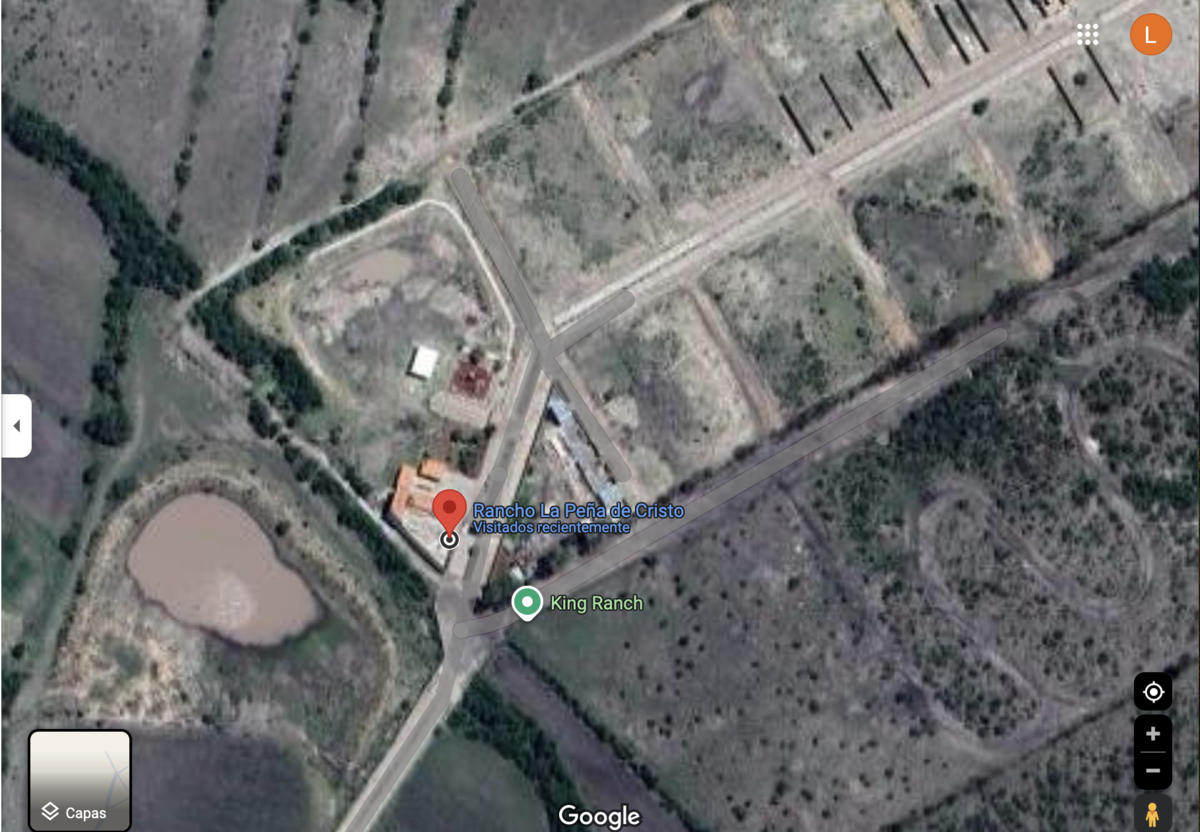Open the Capas layers switcher
The image size is (1200, 832).
click(80, 780)
